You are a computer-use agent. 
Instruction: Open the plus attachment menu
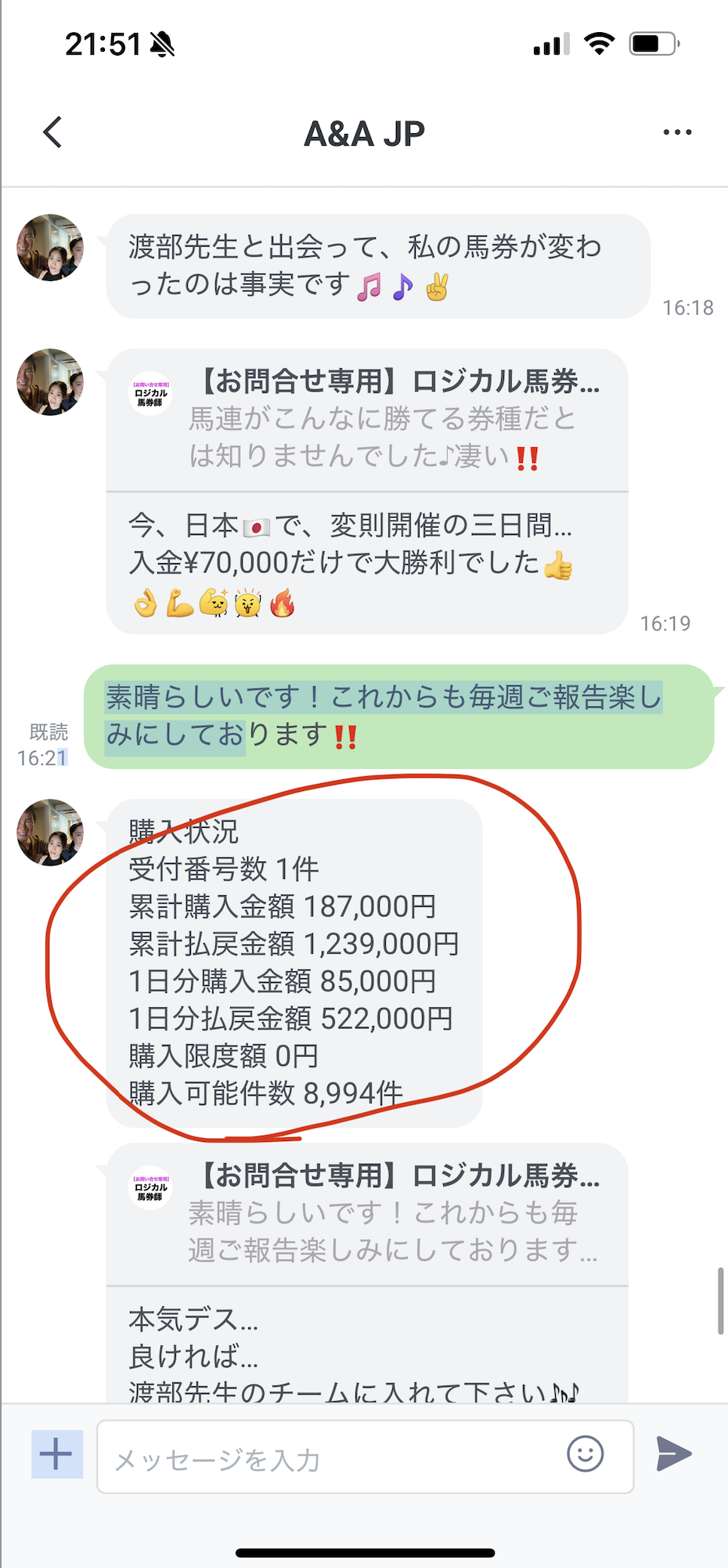pos(56,1454)
